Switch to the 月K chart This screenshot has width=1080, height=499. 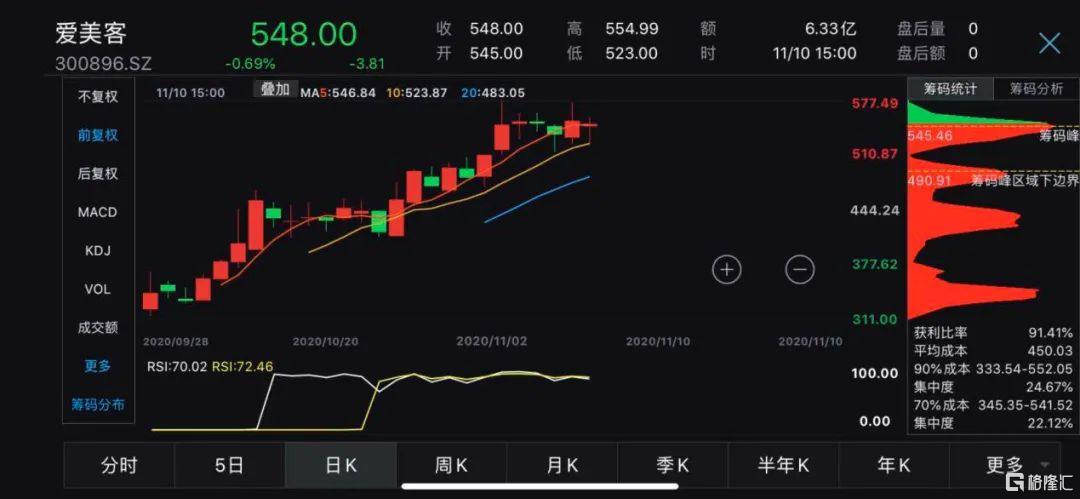(x=562, y=465)
